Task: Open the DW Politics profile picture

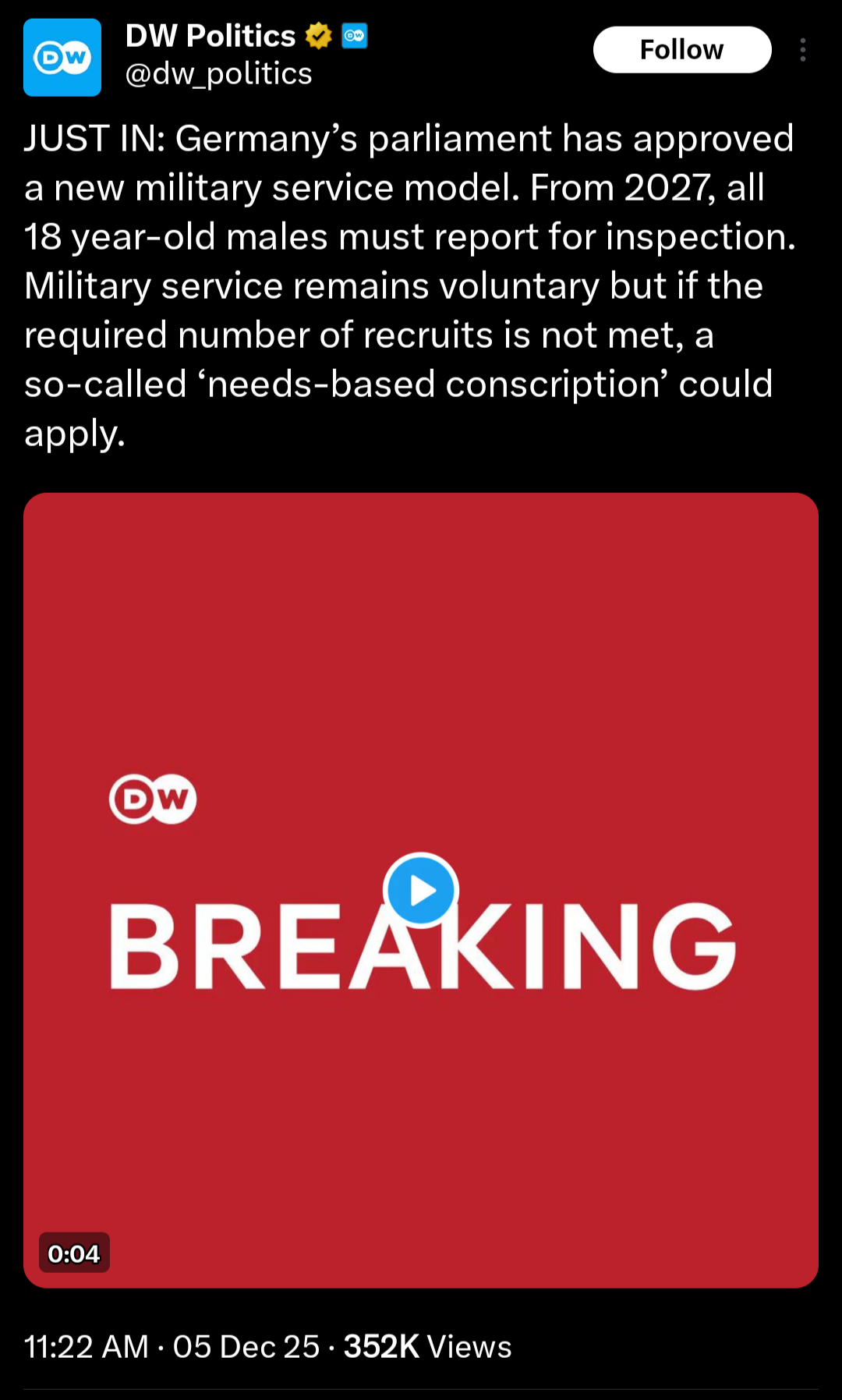Action: click(62, 58)
